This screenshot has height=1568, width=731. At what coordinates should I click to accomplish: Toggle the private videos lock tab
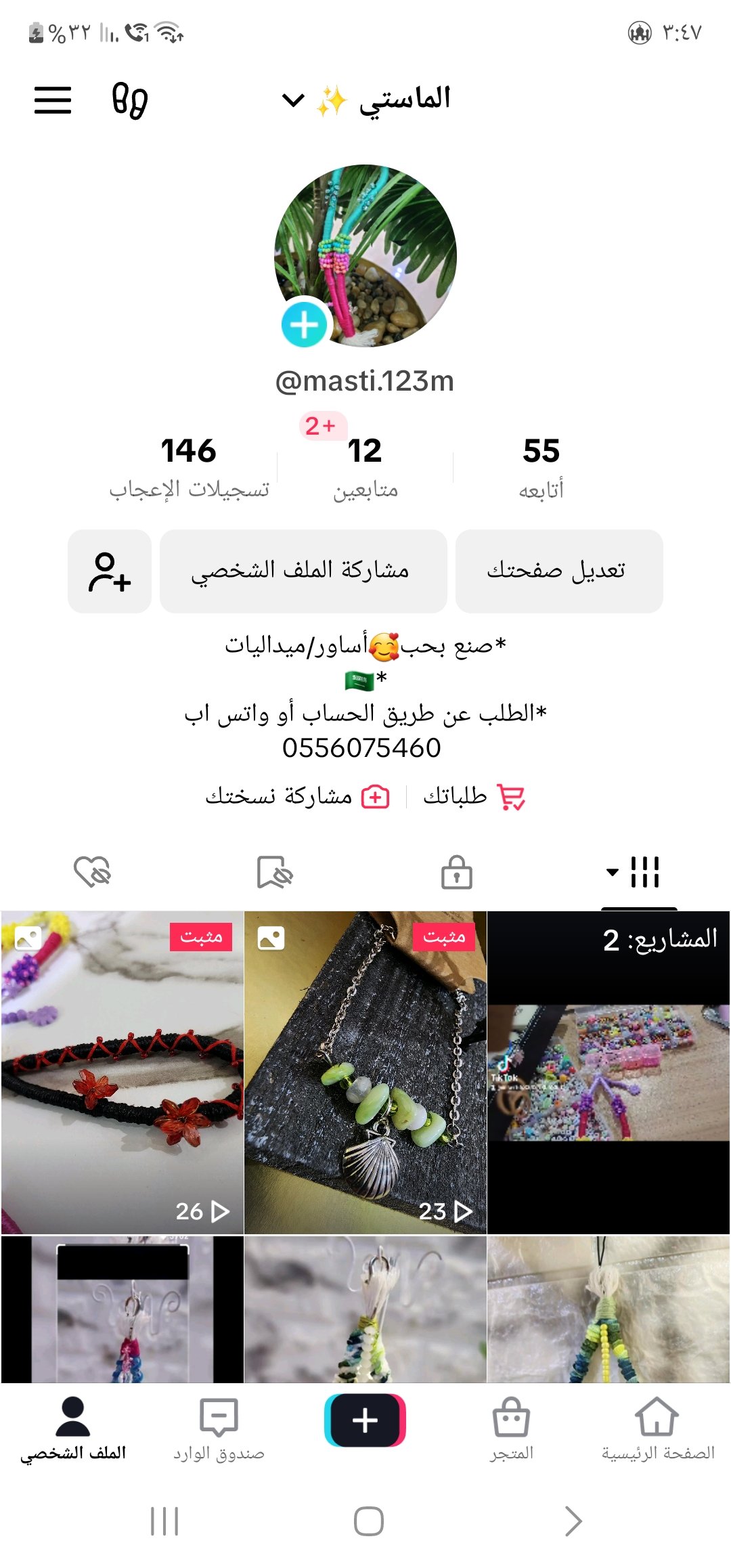tap(457, 873)
